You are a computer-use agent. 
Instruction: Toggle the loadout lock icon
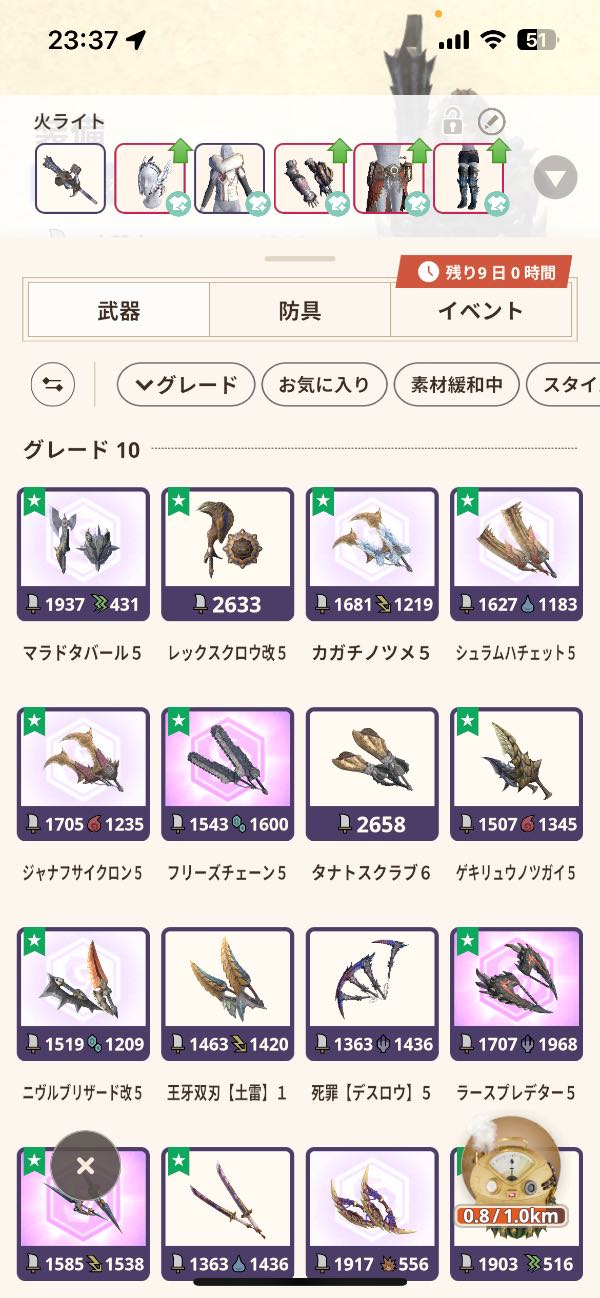[x=453, y=123]
